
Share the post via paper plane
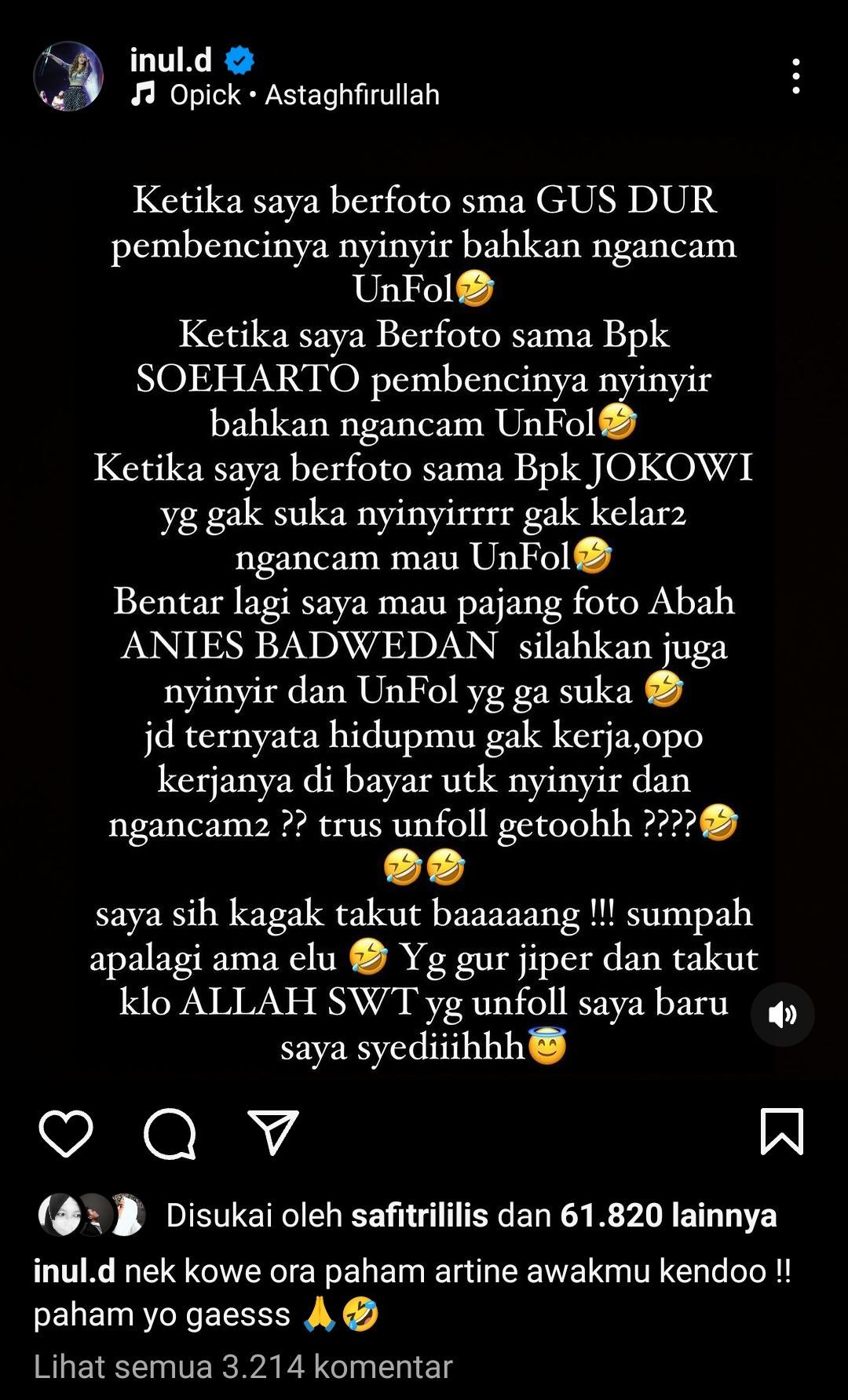(x=272, y=1132)
